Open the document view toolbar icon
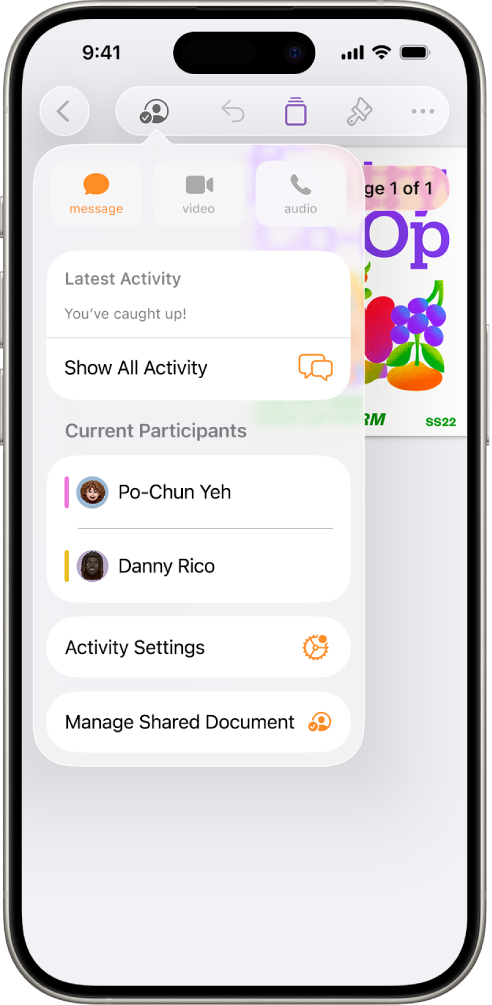 295,112
